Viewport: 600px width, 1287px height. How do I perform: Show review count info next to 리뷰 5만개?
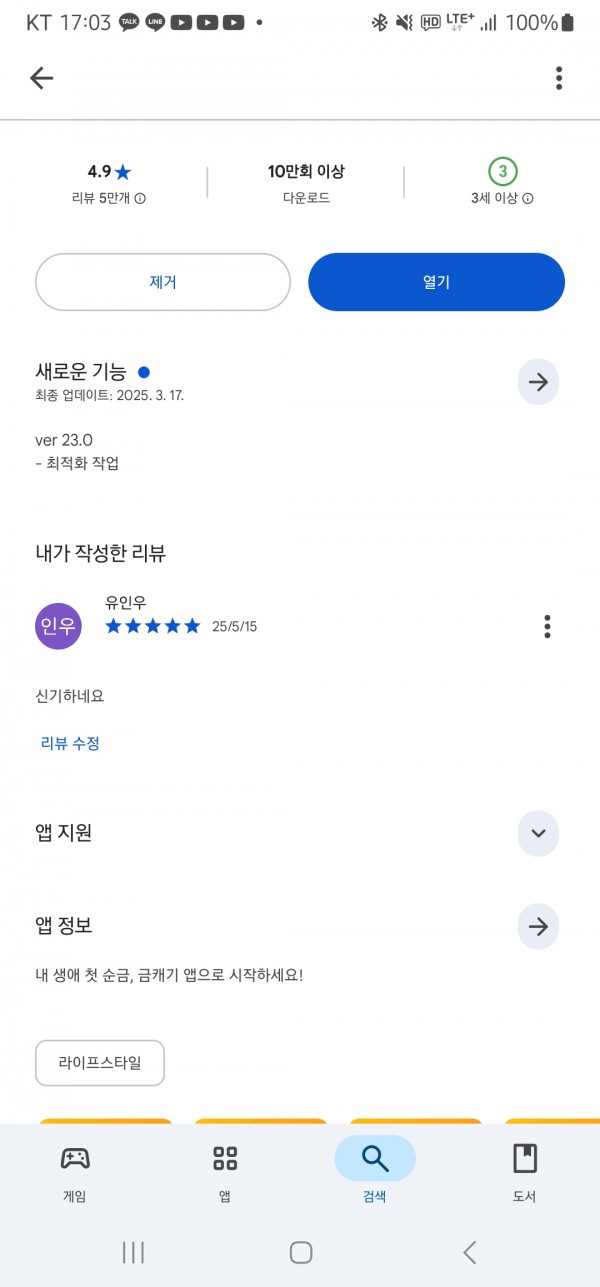(140, 198)
